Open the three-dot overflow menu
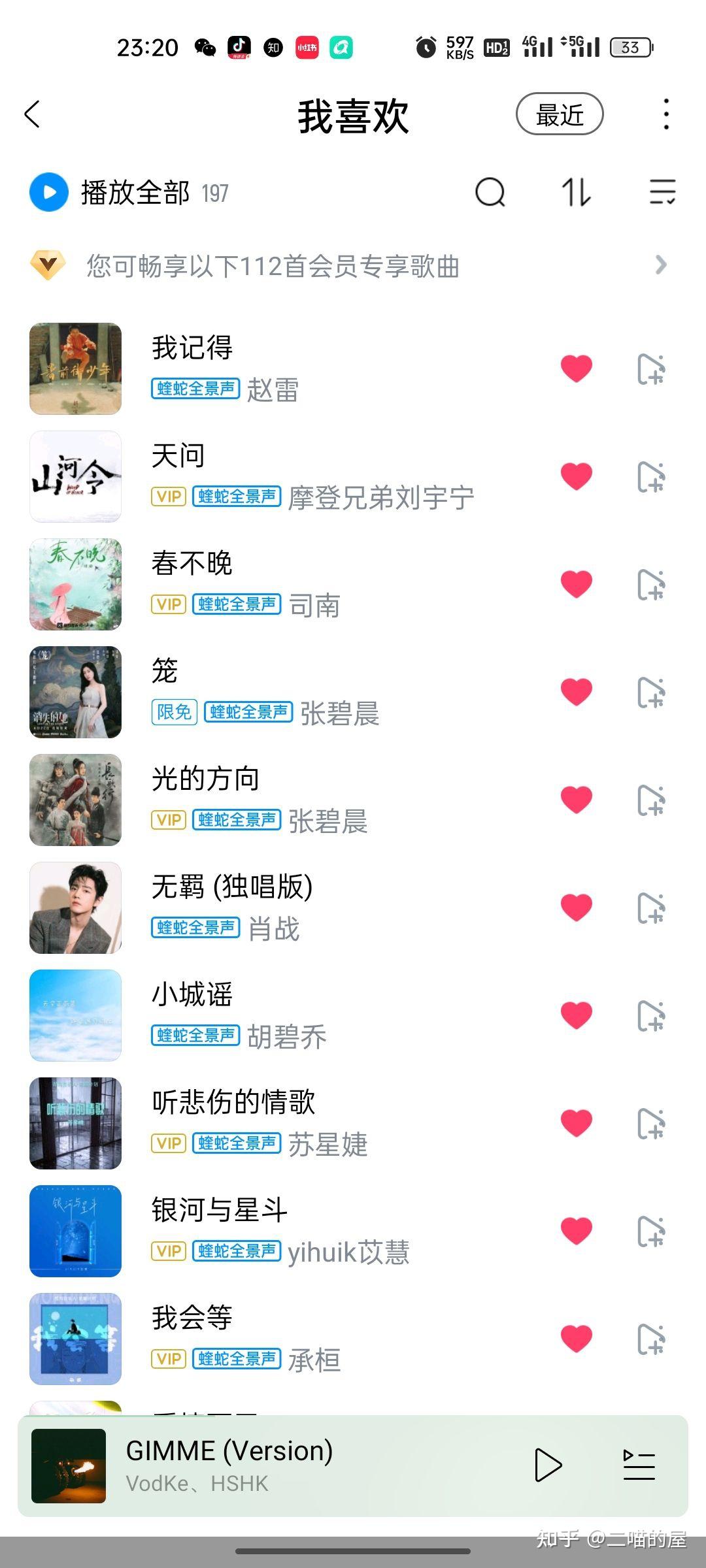This screenshot has height=1568, width=706. click(665, 114)
